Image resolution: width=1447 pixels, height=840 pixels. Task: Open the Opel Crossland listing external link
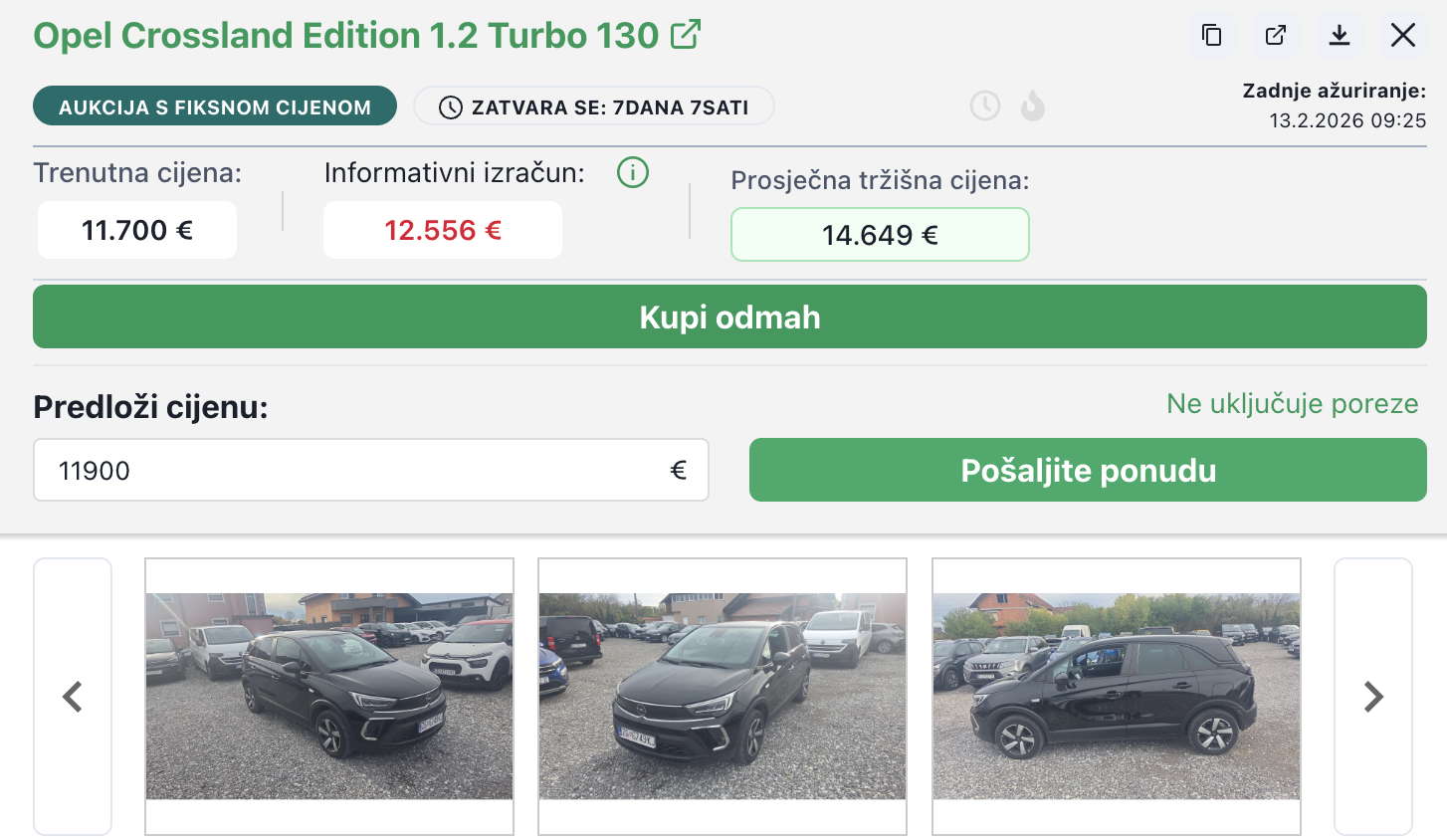pyautogui.click(x=686, y=35)
